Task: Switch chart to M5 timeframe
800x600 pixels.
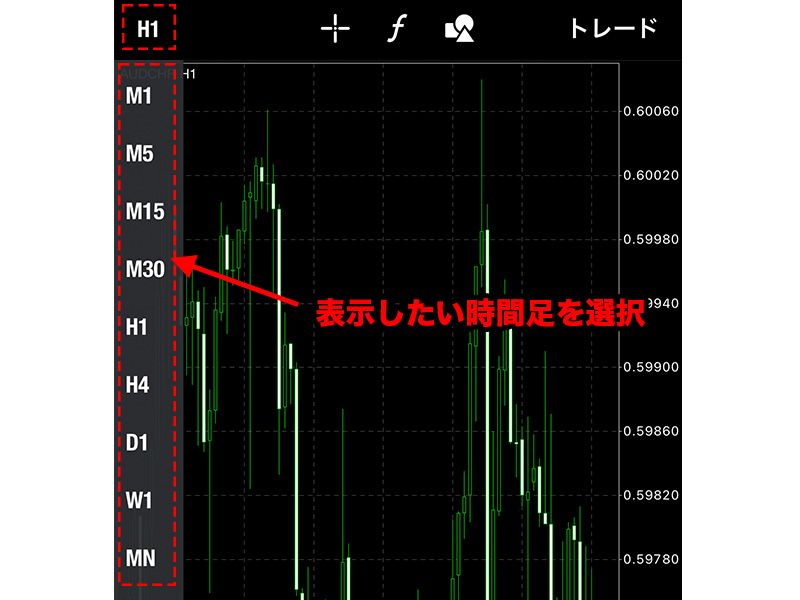Action: pos(139,154)
